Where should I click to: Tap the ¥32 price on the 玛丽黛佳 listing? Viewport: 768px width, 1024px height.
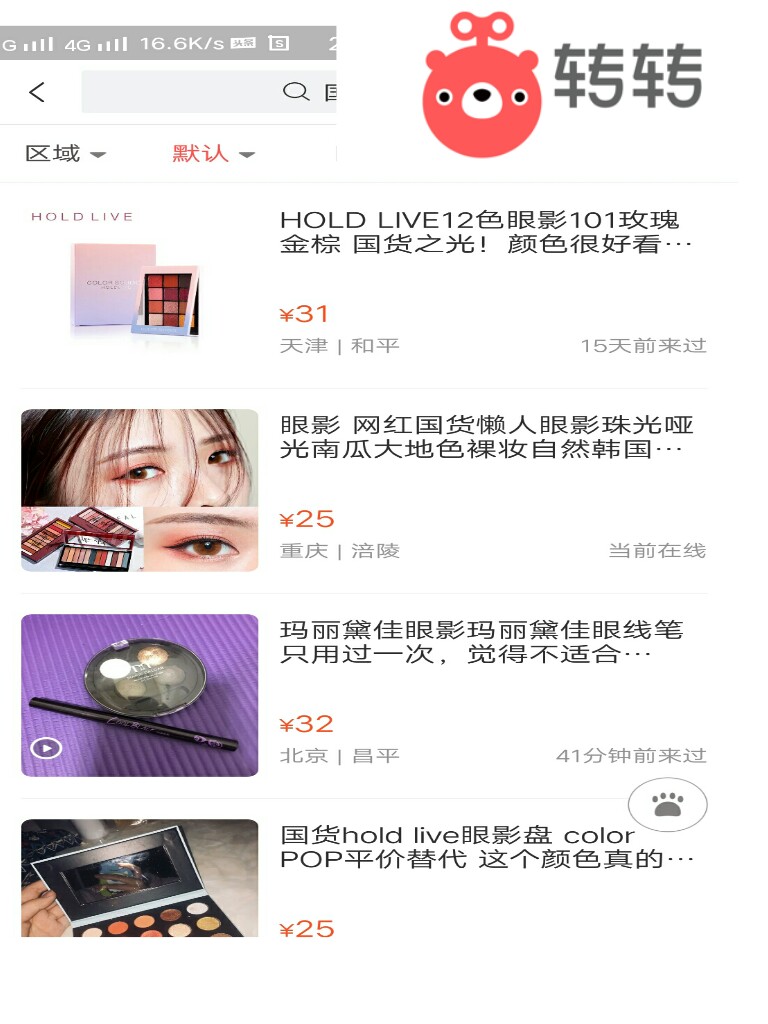pyautogui.click(x=304, y=723)
